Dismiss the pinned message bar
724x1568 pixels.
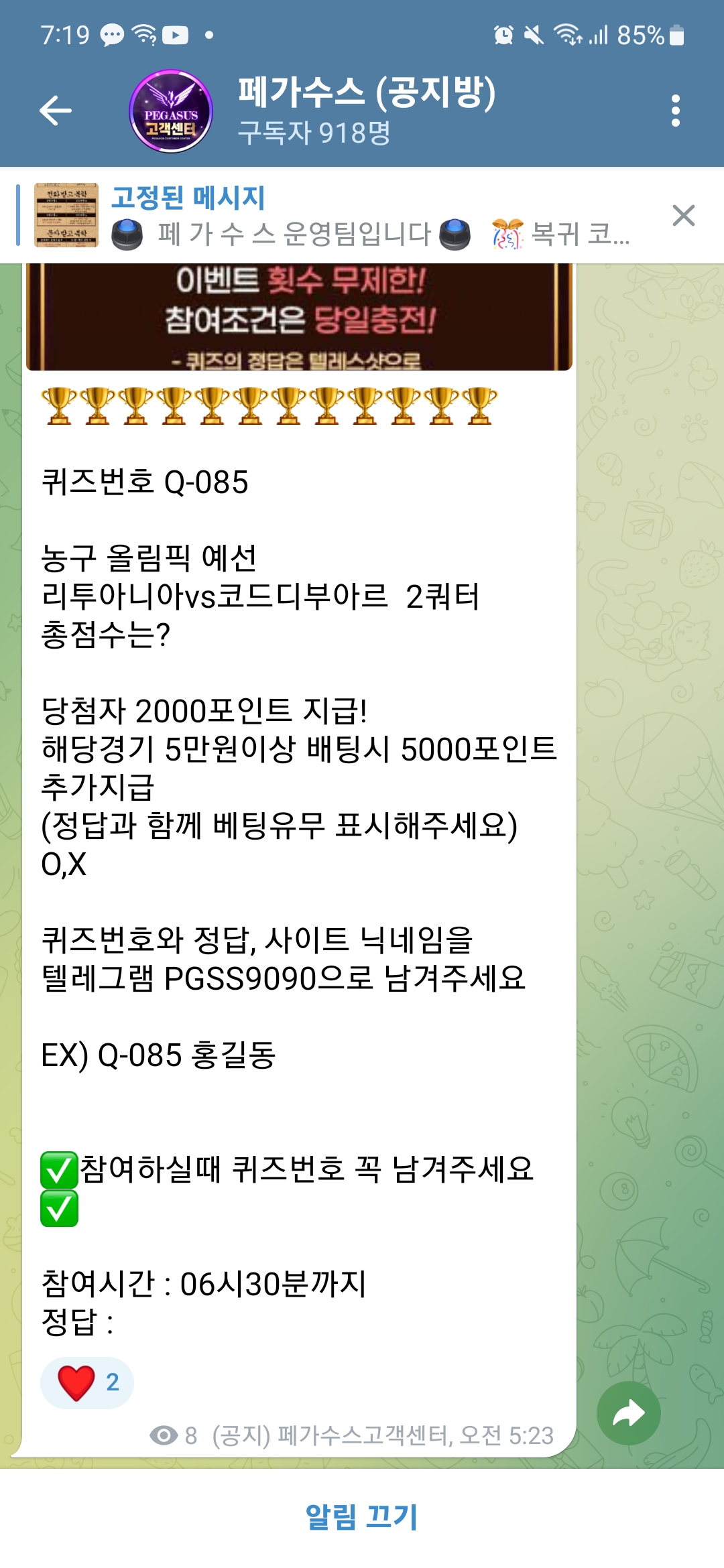click(x=683, y=216)
